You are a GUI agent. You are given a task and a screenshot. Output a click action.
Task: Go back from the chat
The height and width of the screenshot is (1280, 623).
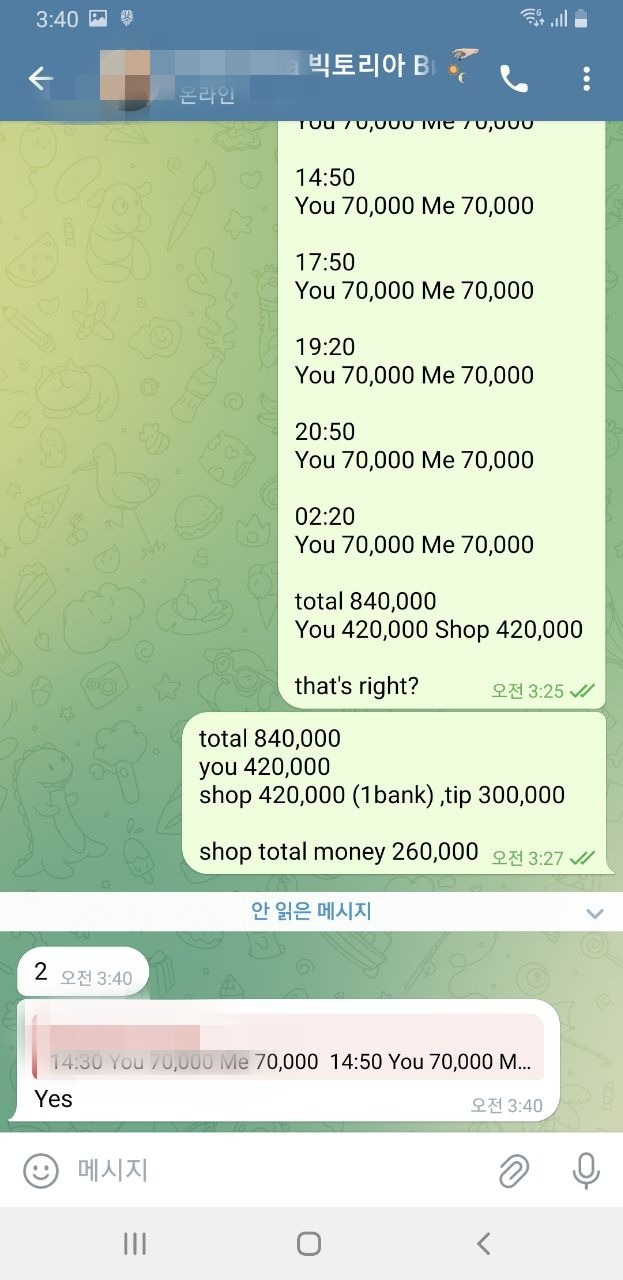(x=40, y=79)
